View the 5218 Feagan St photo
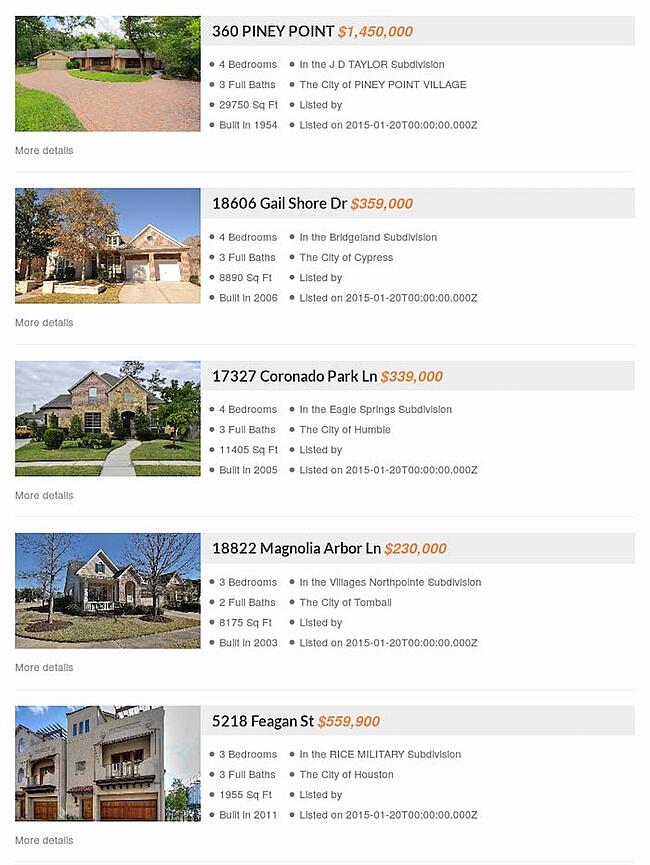This screenshot has width=650, height=865. (x=107, y=763)
